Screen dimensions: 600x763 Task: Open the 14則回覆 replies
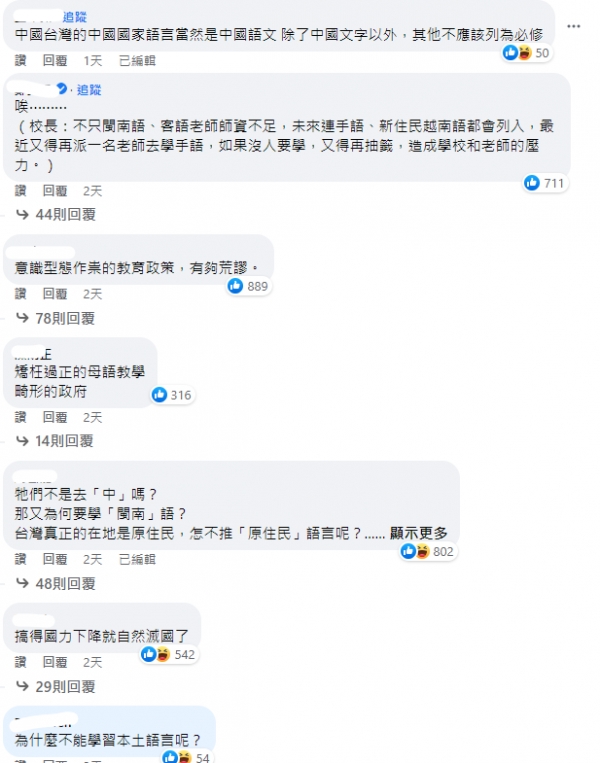[x=64, y=440]
